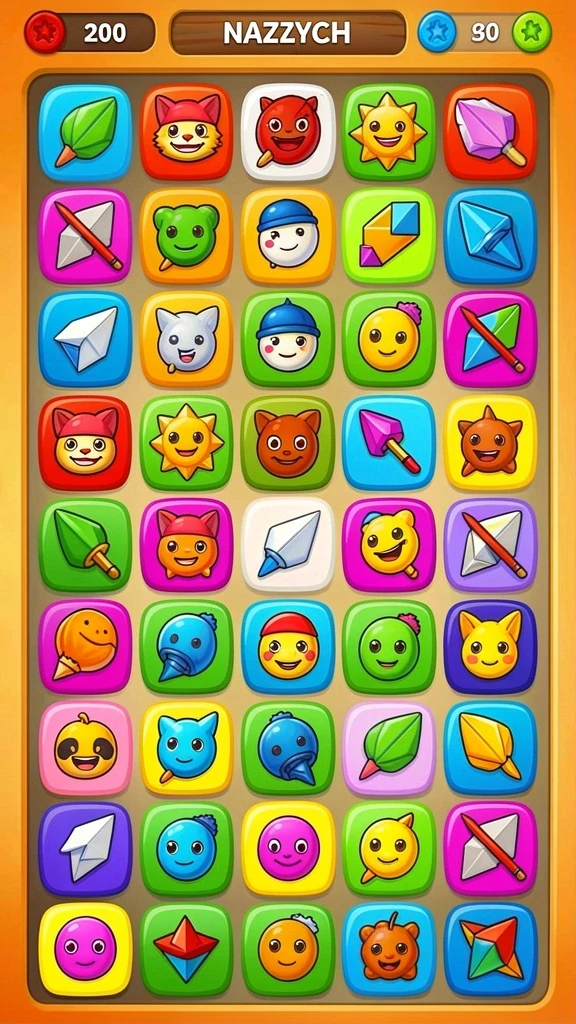This screenshot has height=1024, width=576.
Task: Select the red devil face on white tile
Action: [x=288, y=133]
